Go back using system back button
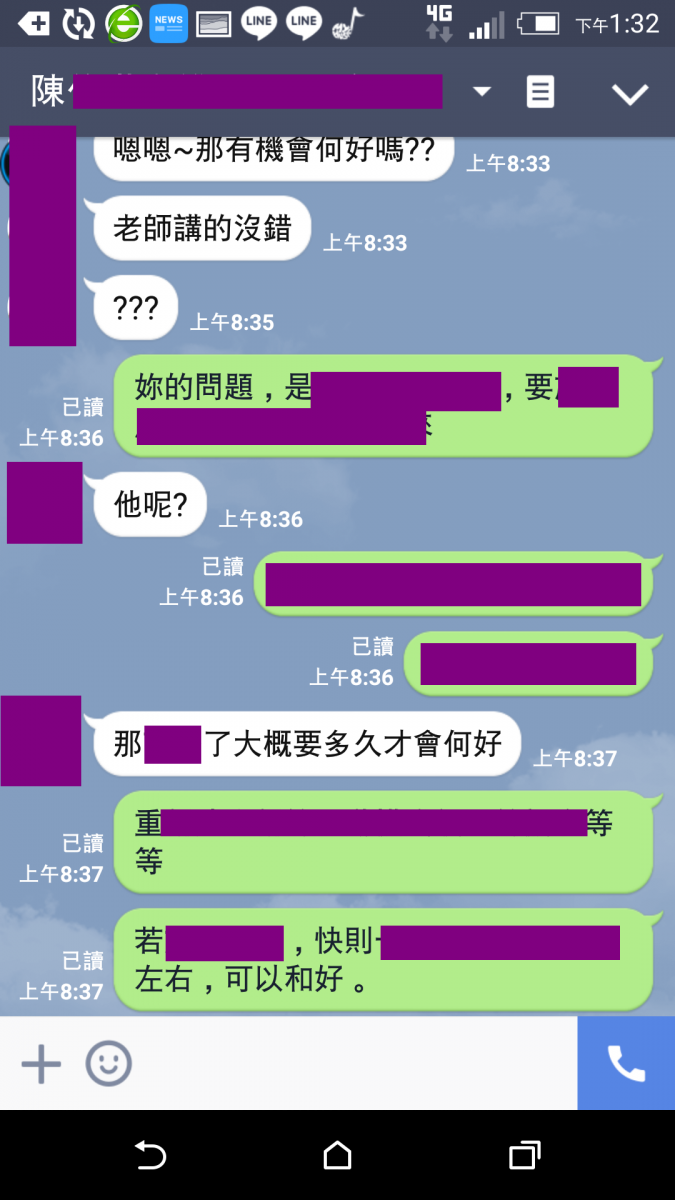 [x=150, y=1156]
